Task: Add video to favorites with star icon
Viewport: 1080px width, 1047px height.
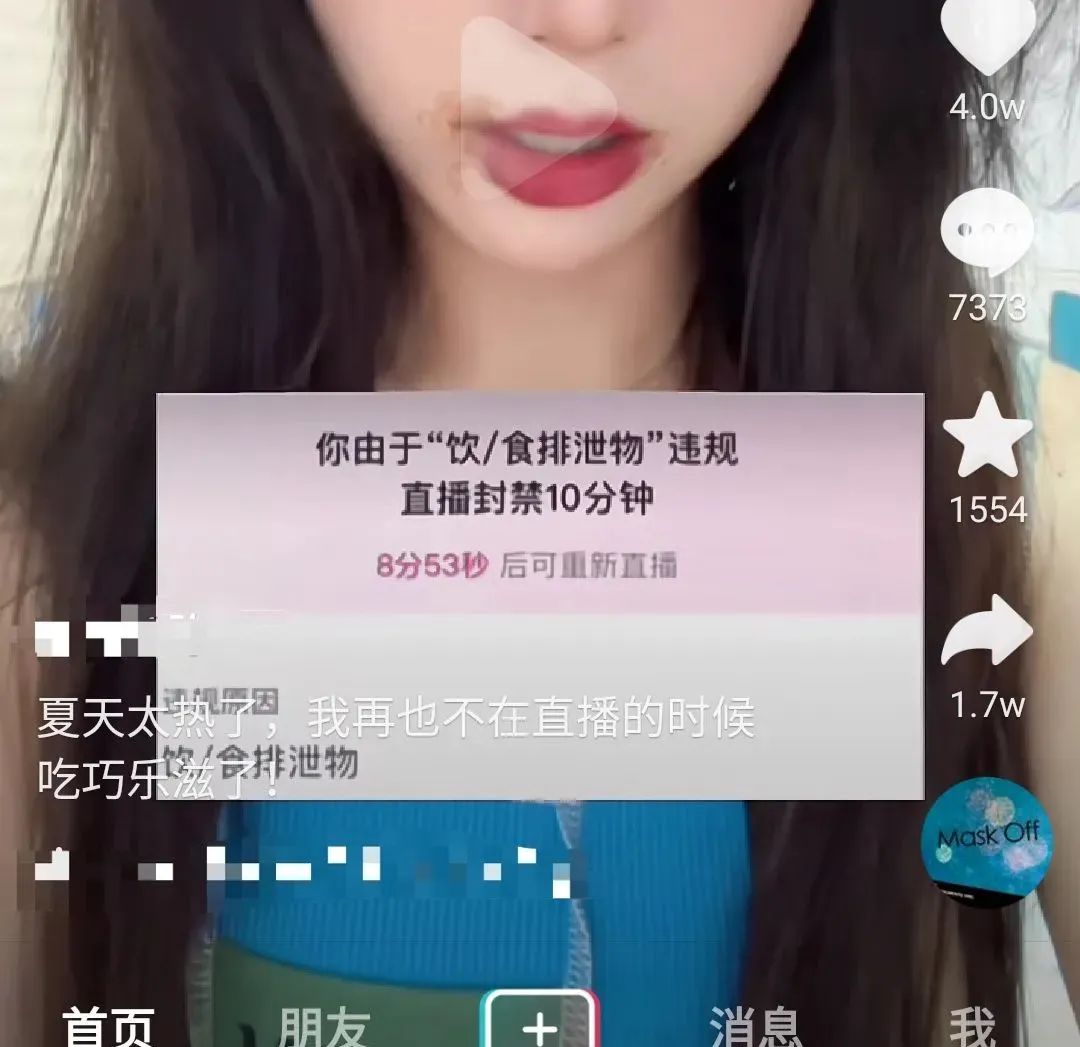Action: (x=988, y=435)
